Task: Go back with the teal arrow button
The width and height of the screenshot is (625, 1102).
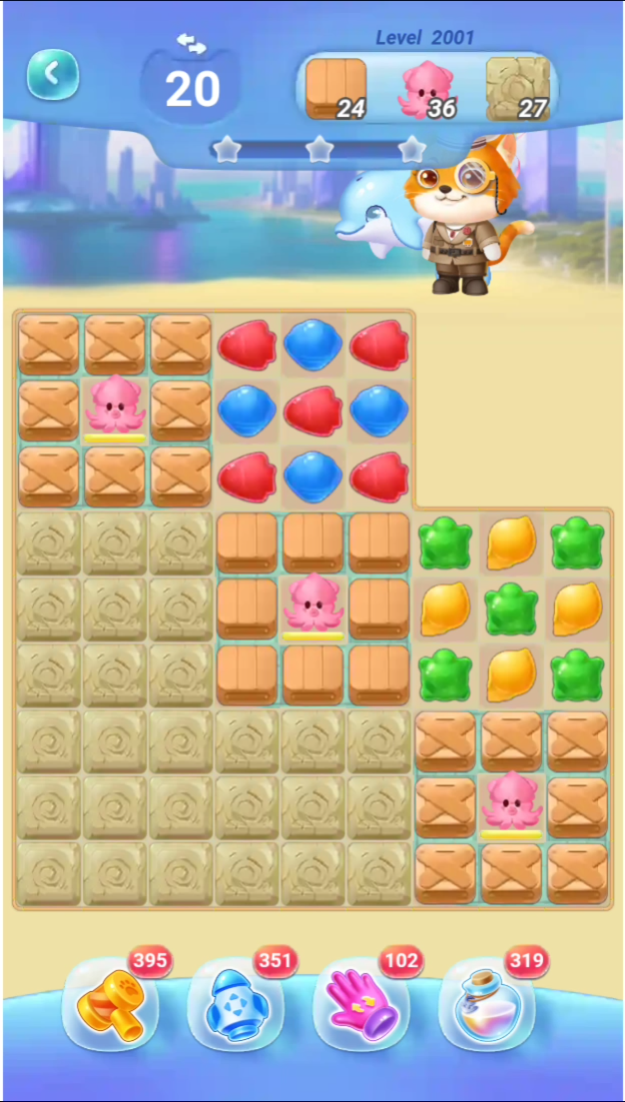Action: coord(53,74)
